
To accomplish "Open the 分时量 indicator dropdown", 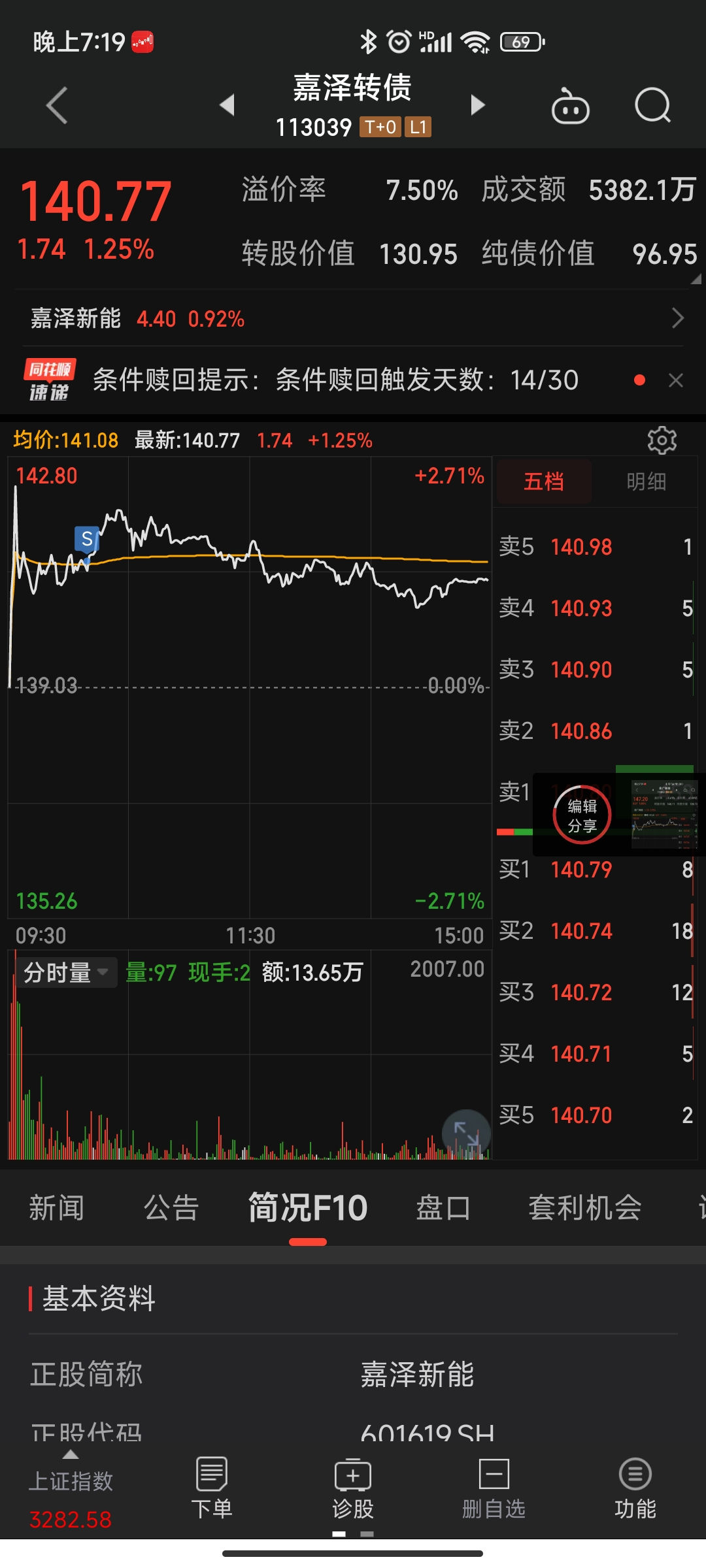I will coord(66,973).
